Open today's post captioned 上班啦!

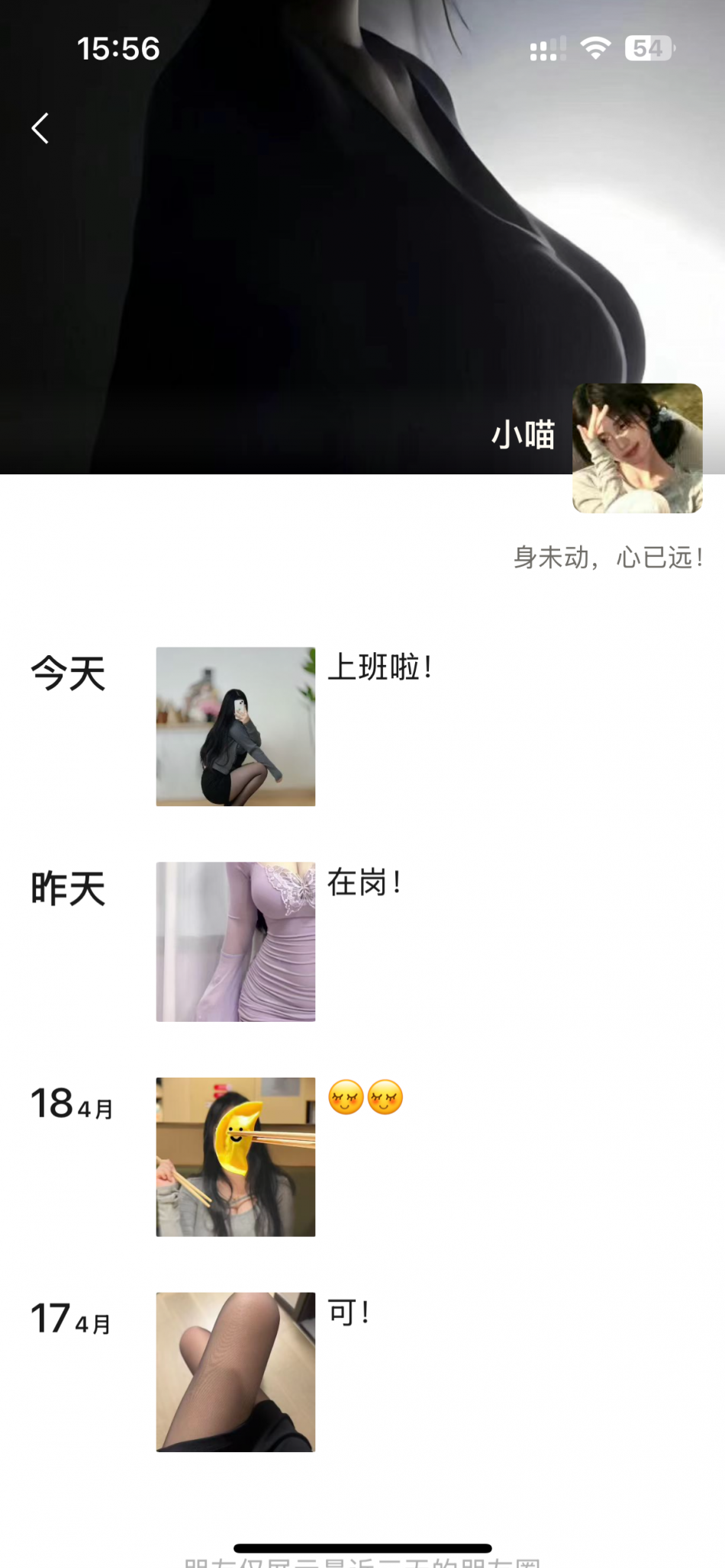tap(235, 726)
